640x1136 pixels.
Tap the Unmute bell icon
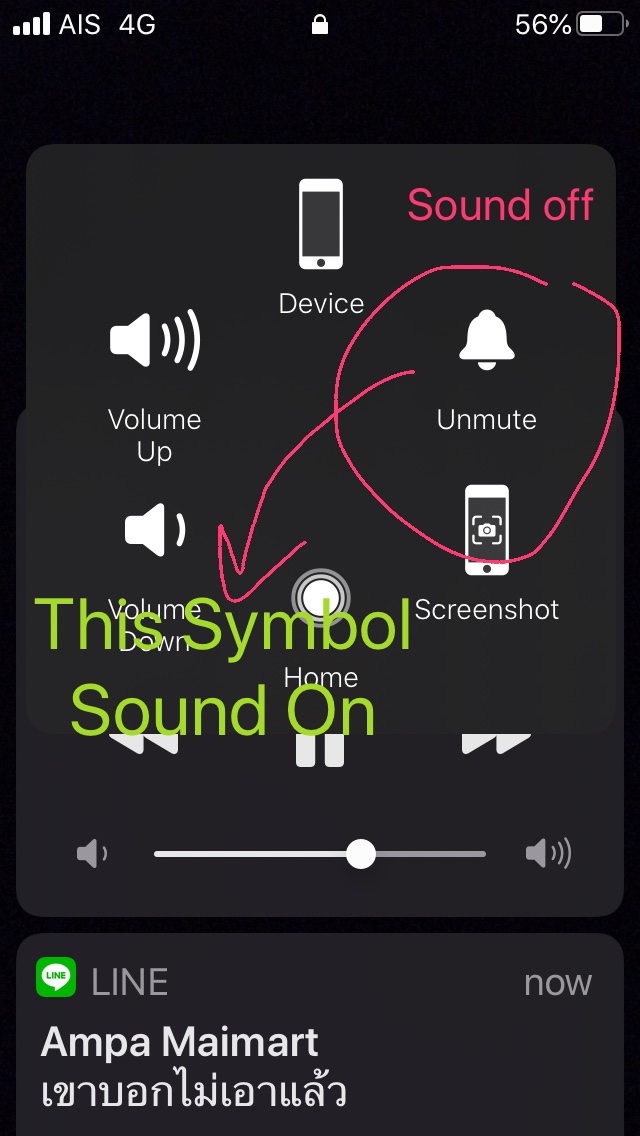coord(486,340)
